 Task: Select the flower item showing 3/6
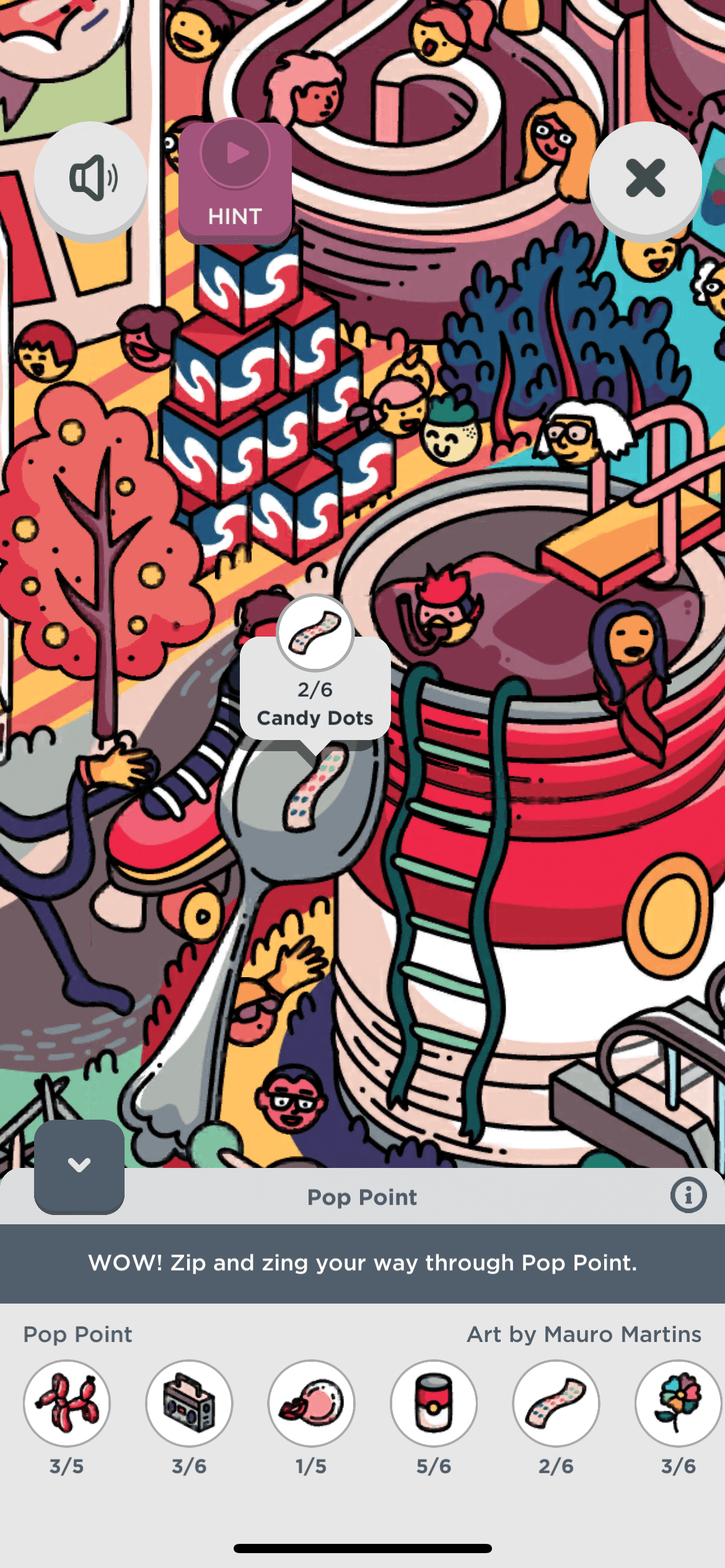point(677,1403)
